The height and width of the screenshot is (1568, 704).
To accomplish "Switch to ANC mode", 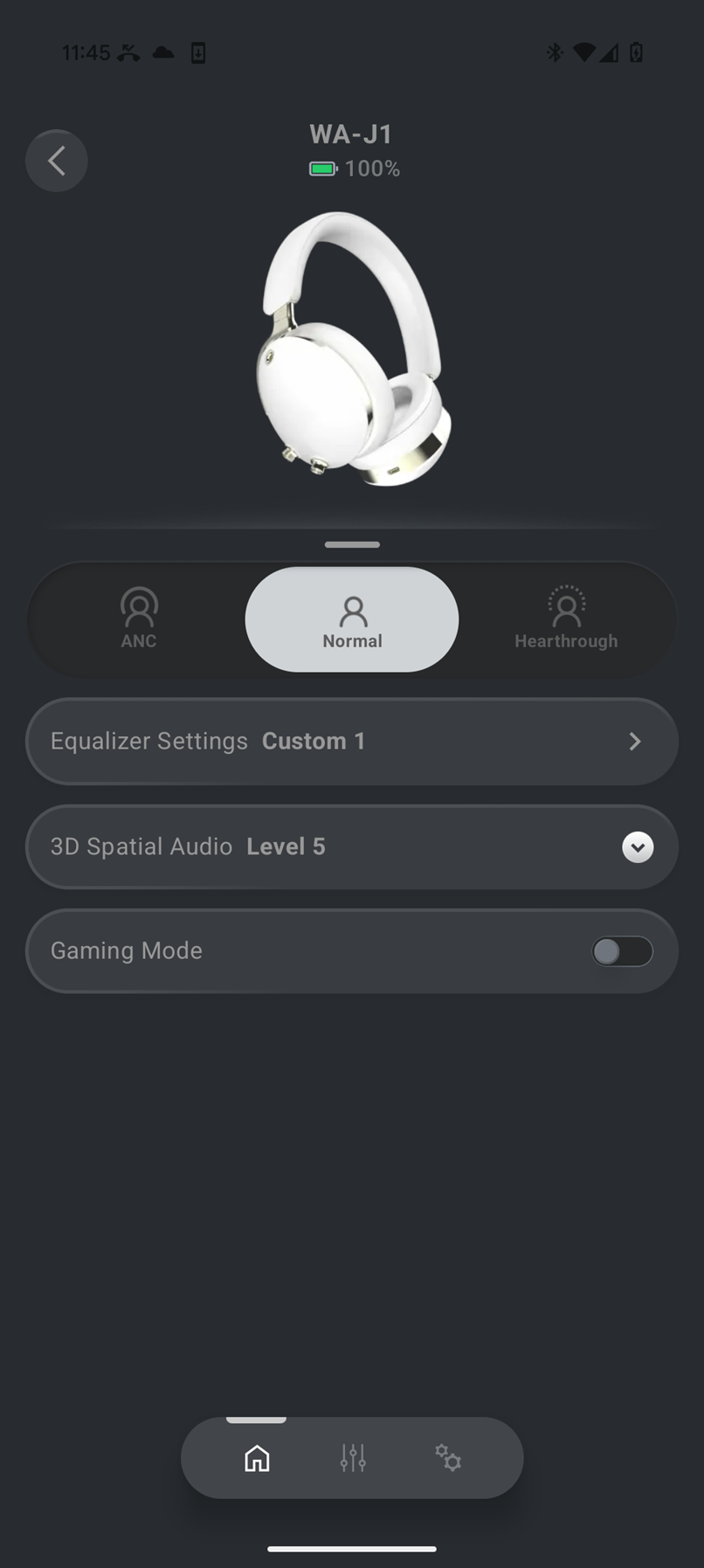I will [x=139, y=619].
